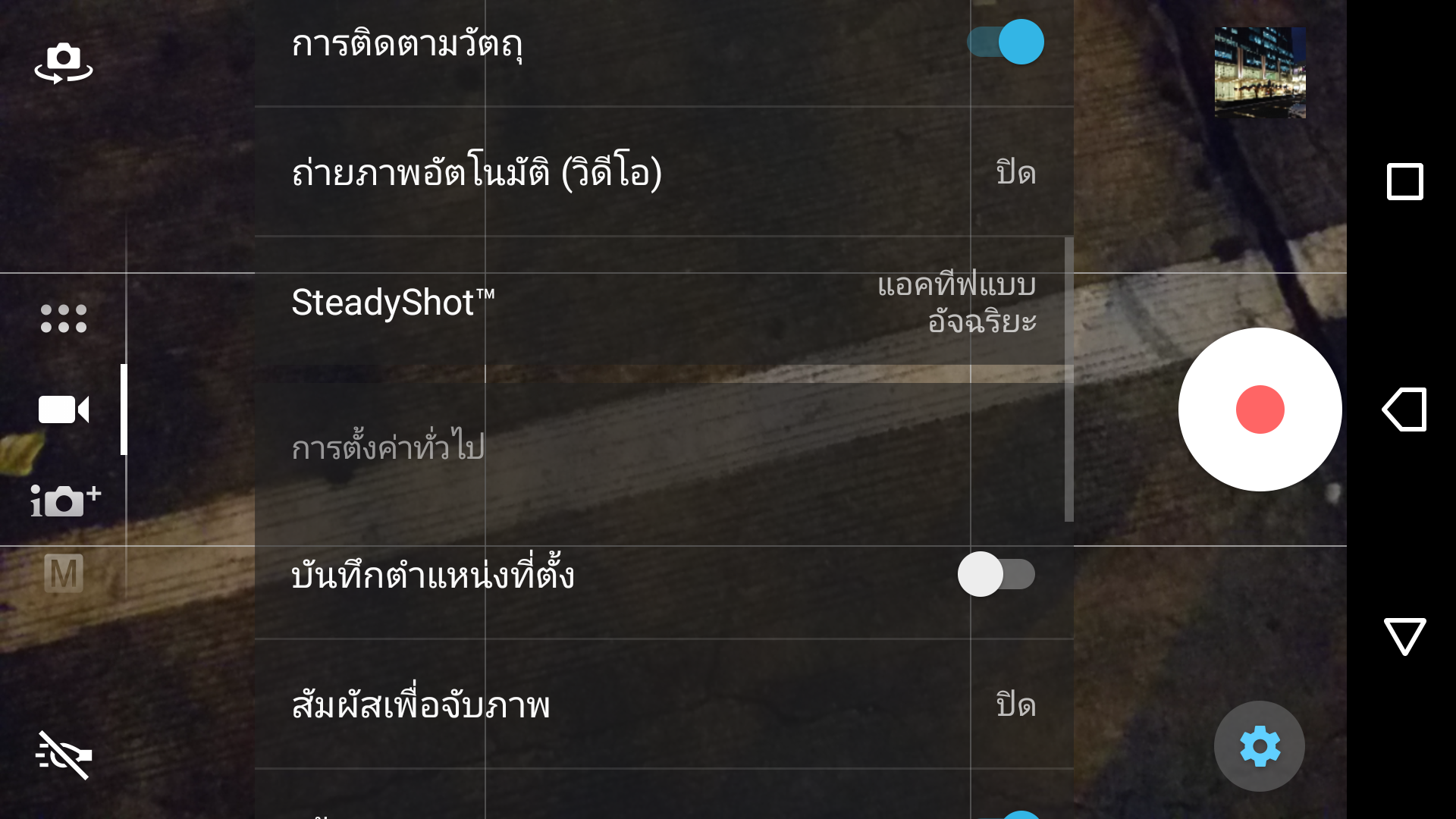The height and width of the screenshot is (819, 1456).
Task: Toggle the video light icon
Action: click(64, 755)
